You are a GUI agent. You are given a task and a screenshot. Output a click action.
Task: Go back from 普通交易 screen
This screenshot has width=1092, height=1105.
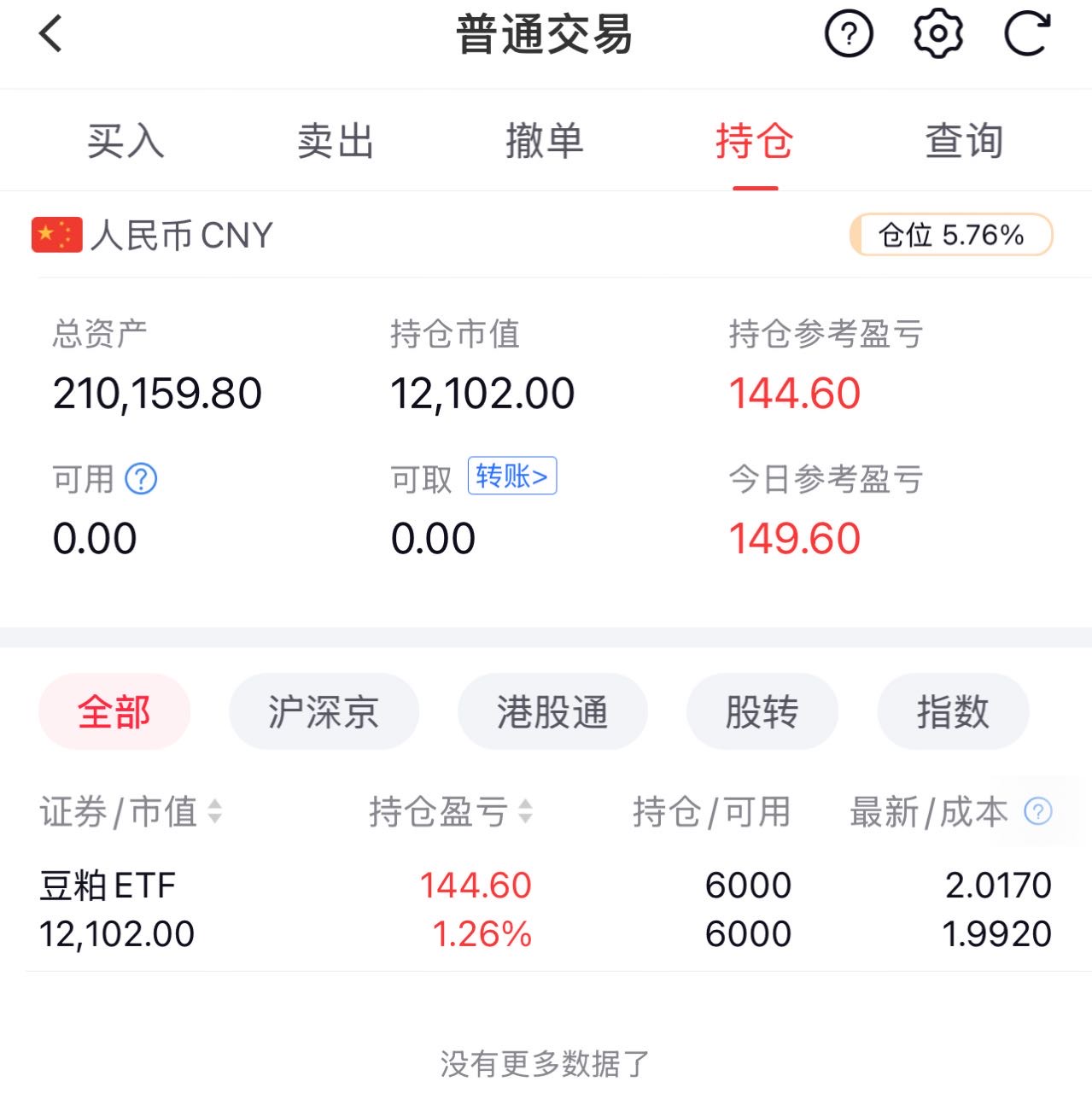click(x=51, y=35)
